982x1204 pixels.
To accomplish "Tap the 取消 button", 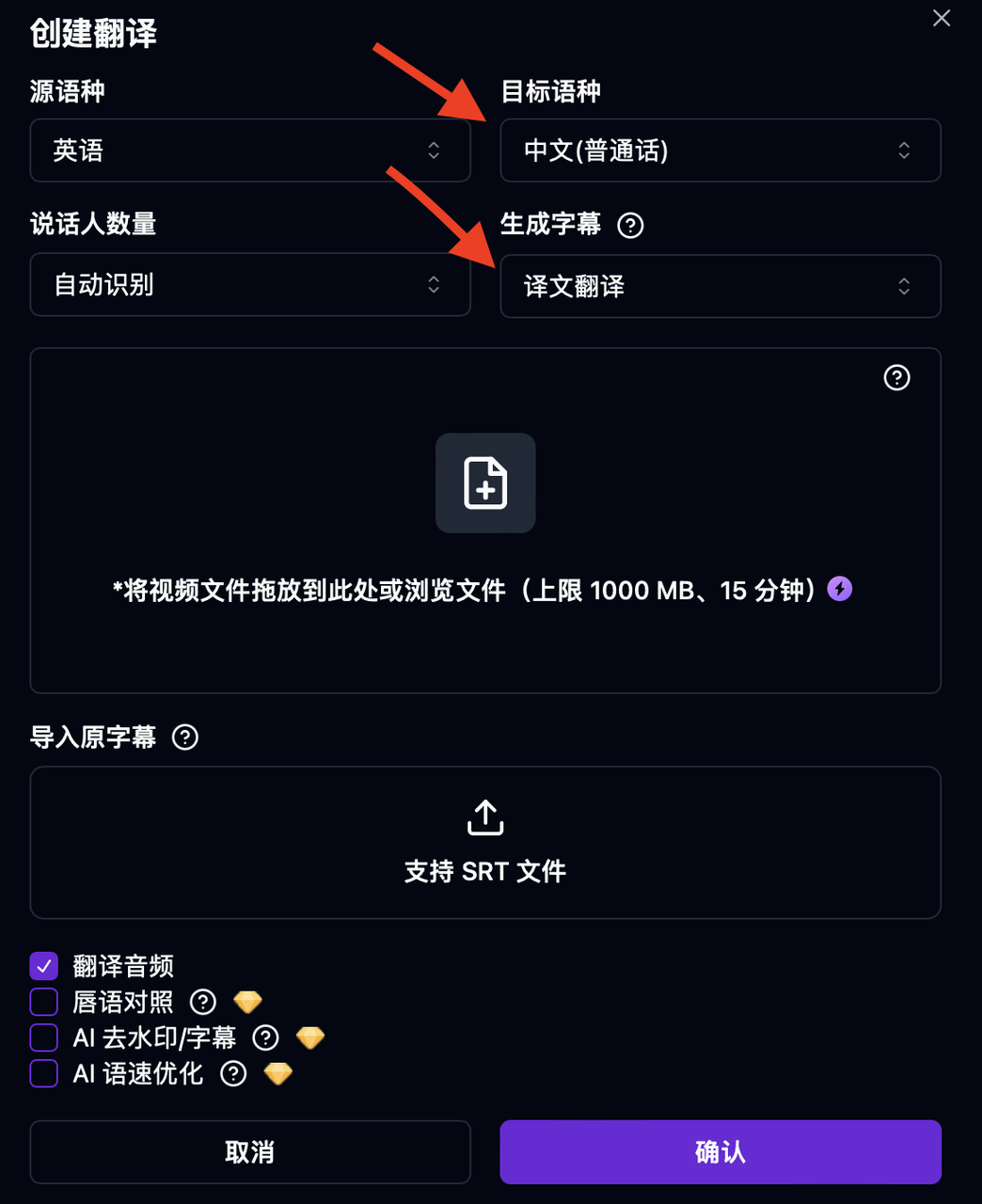I will pyautogui.click(x=250, y=1151).
